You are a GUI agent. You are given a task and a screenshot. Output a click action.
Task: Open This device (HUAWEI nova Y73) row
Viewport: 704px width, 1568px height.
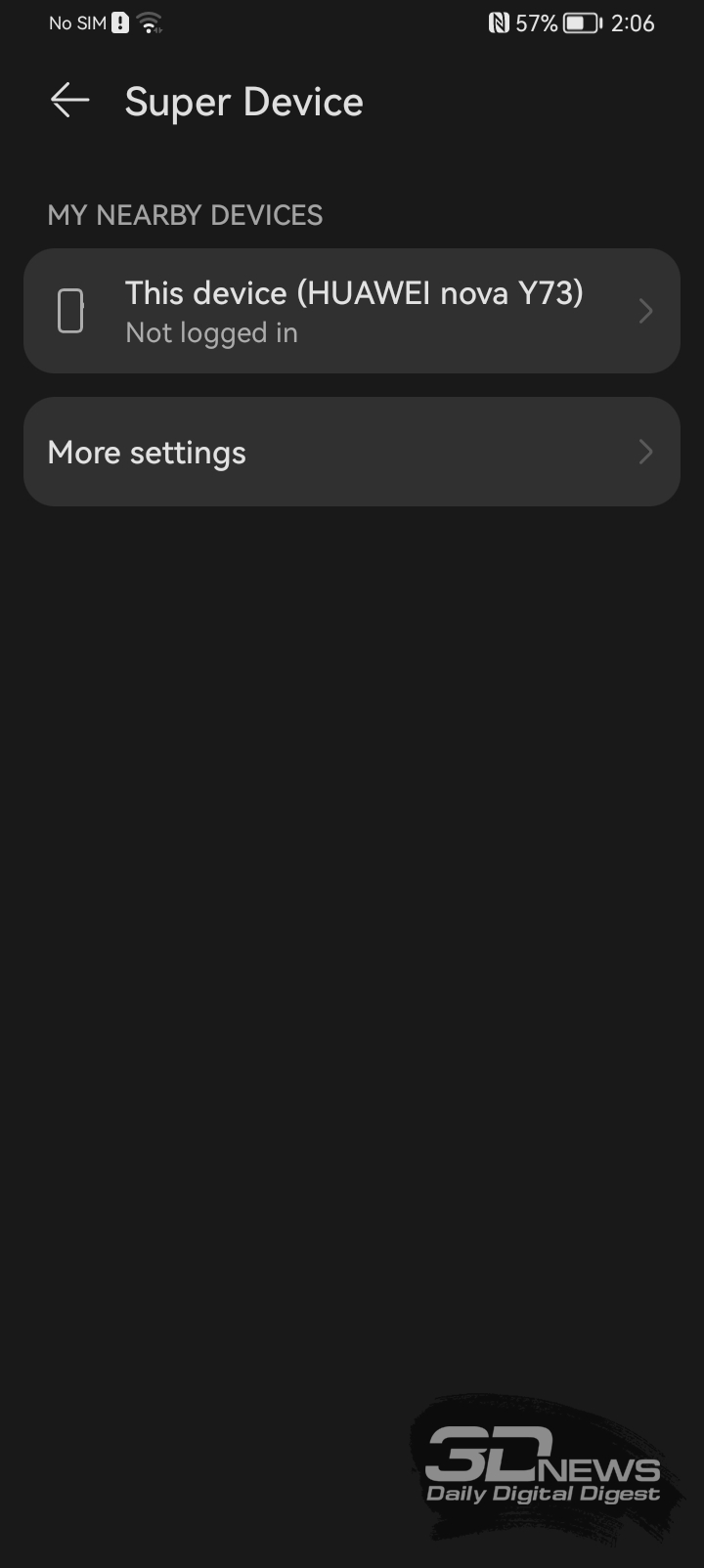352,311
